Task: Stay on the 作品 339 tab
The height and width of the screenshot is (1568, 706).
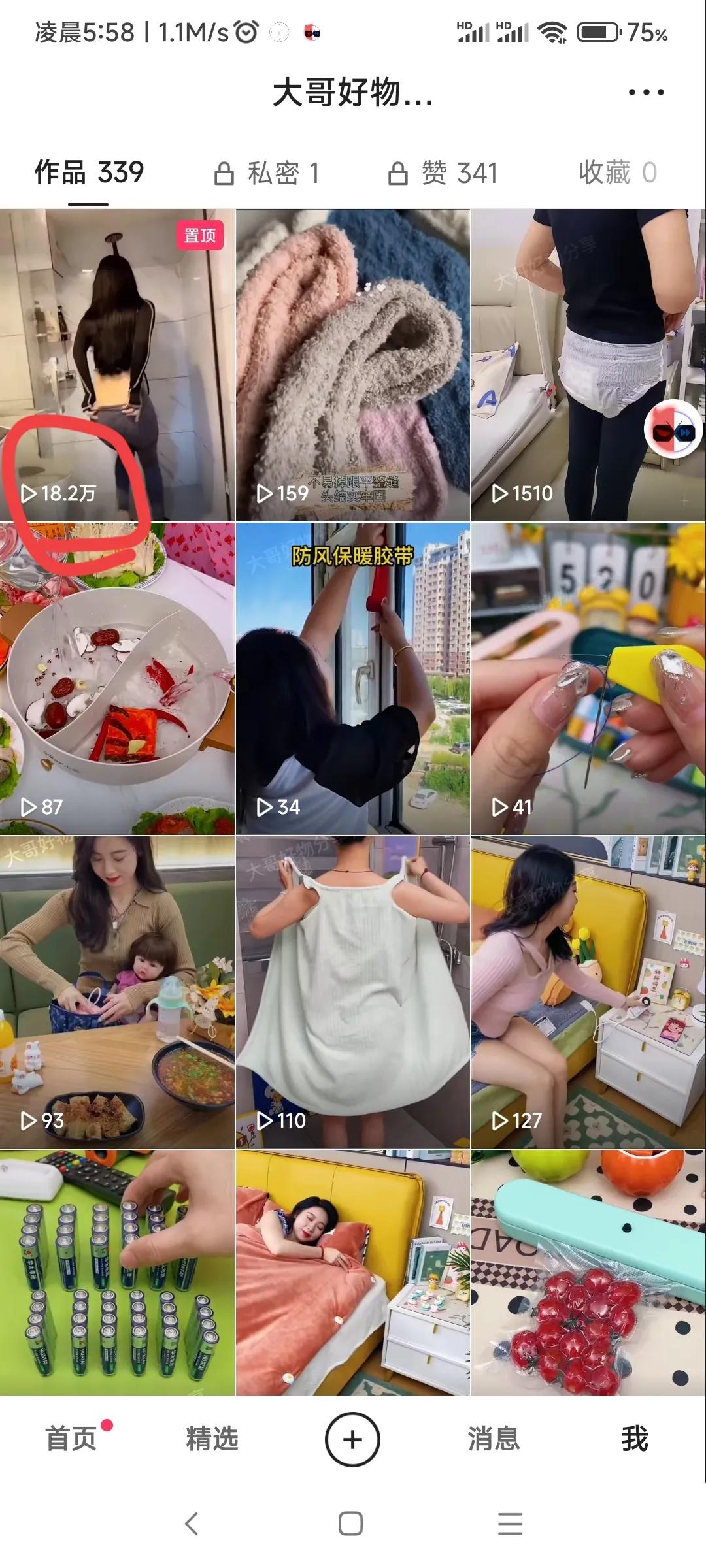Action: click(88, 172)
